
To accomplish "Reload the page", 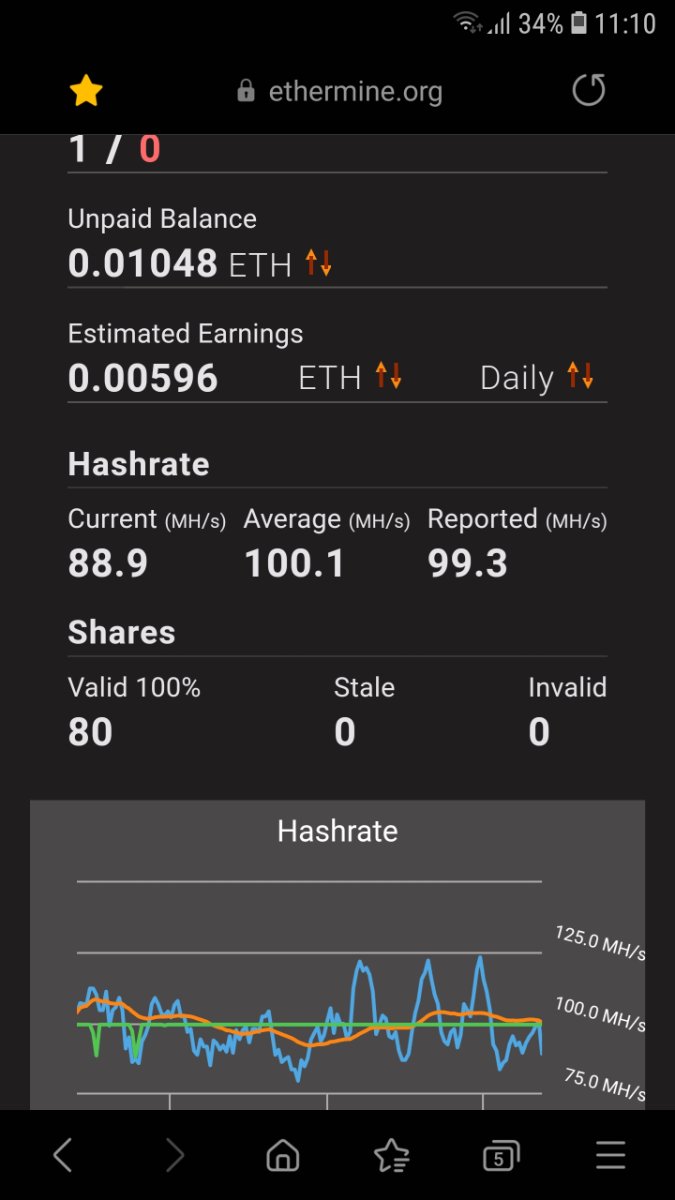I will [589, 91].
